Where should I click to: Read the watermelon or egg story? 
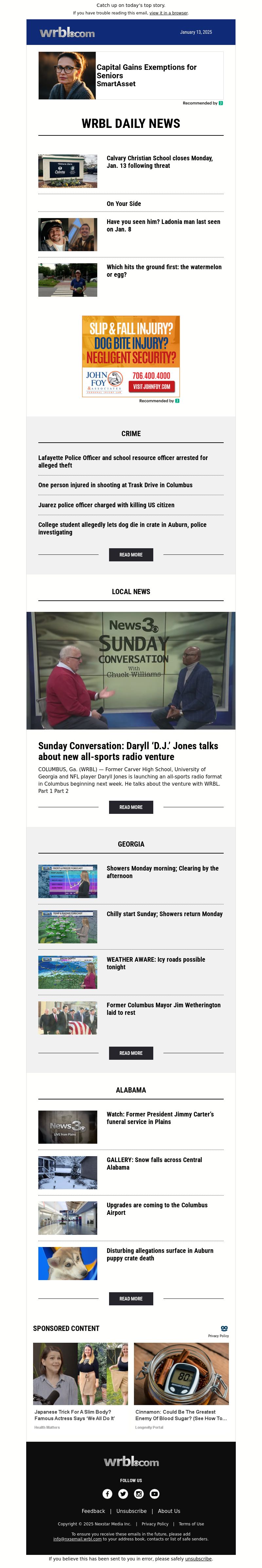163,271
